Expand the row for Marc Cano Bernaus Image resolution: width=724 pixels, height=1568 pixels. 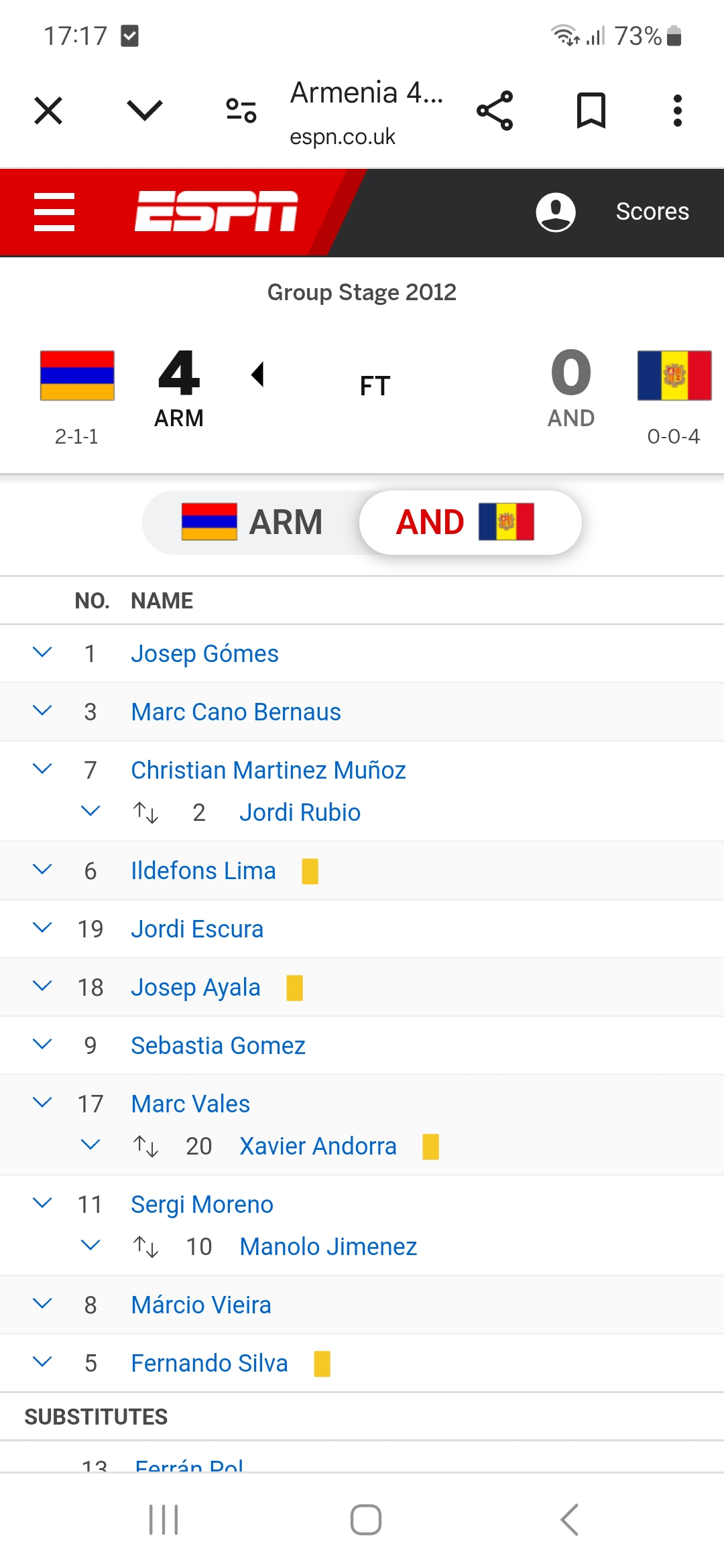[42, 711]
